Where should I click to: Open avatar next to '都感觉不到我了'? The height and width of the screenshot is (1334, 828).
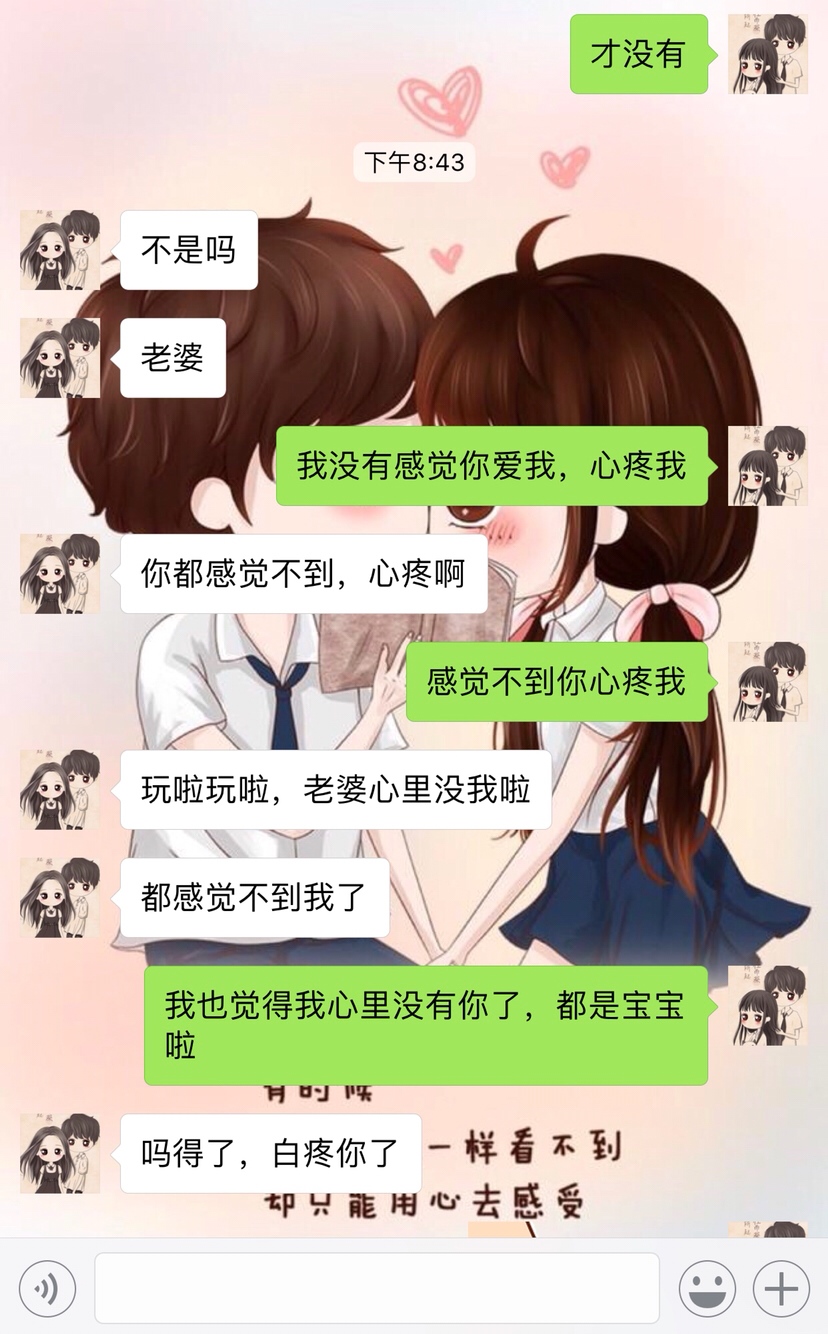coord(60,898)
